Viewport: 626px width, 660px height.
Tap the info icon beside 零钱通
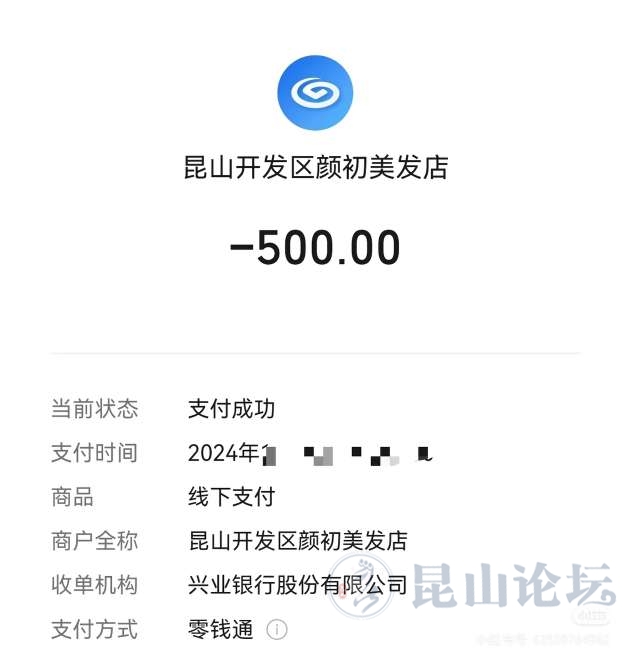(x=278, y=630)
